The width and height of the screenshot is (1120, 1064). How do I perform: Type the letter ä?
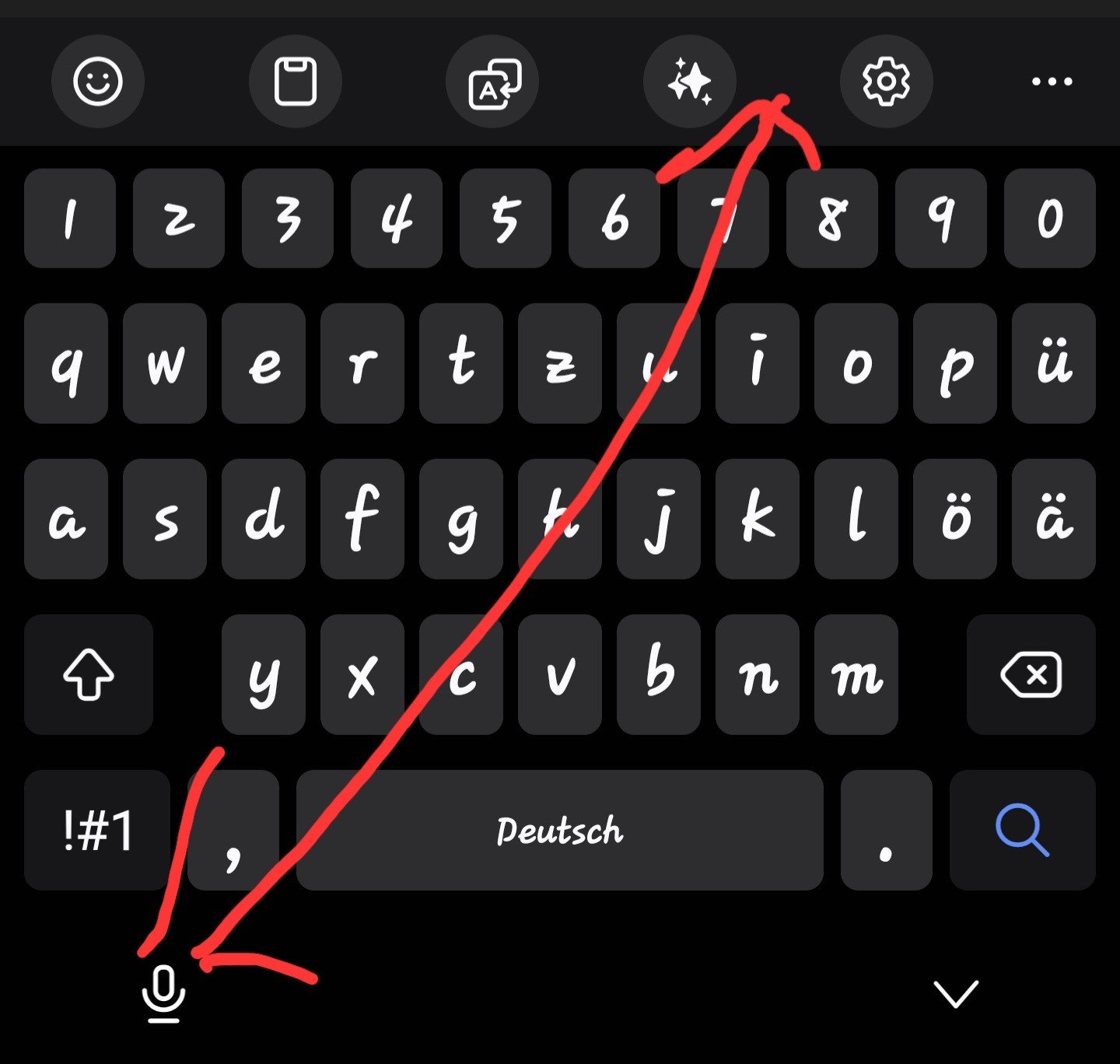(x=1054, y=519)
